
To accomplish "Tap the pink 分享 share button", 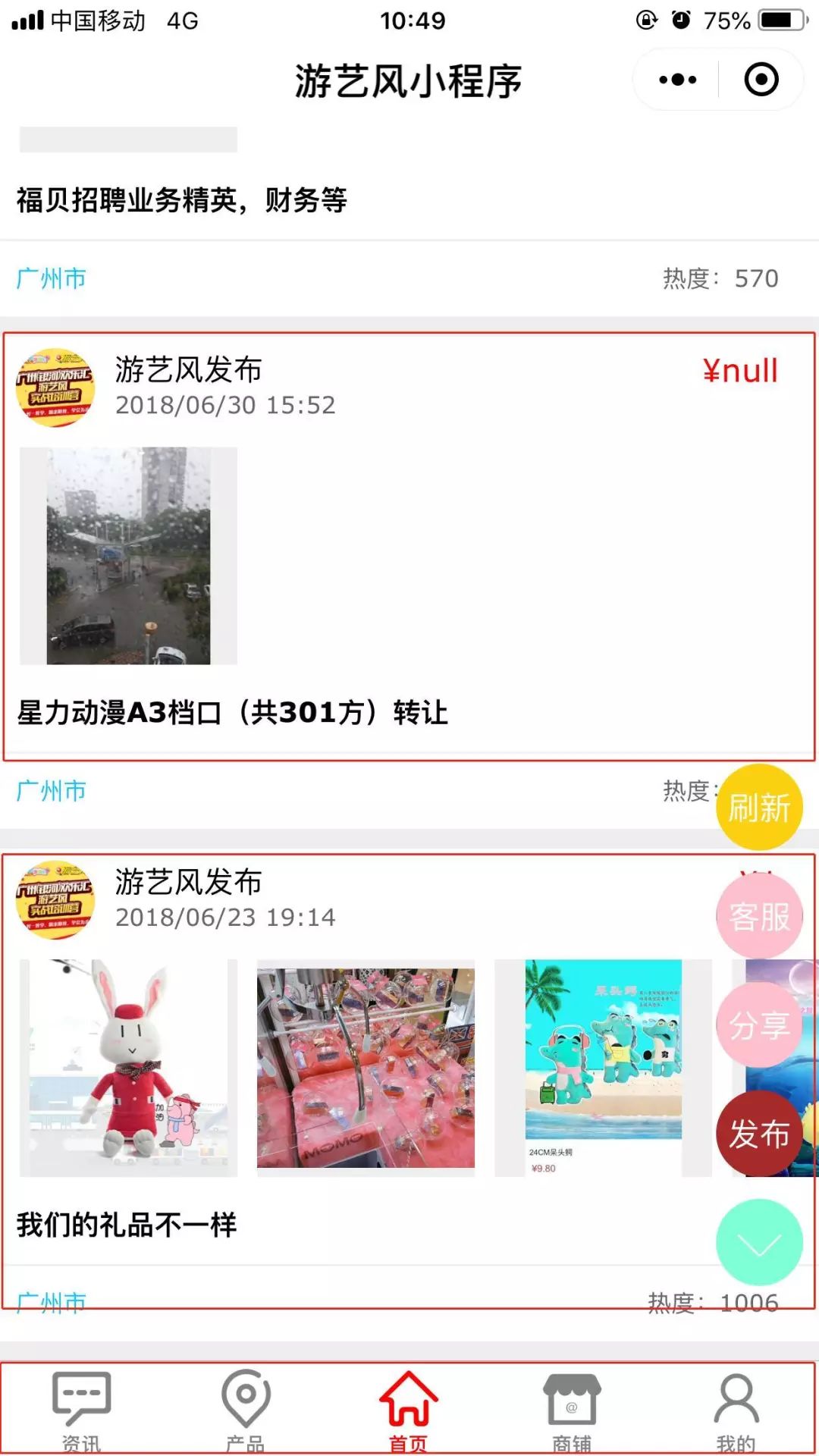I will coord(759,1025).
